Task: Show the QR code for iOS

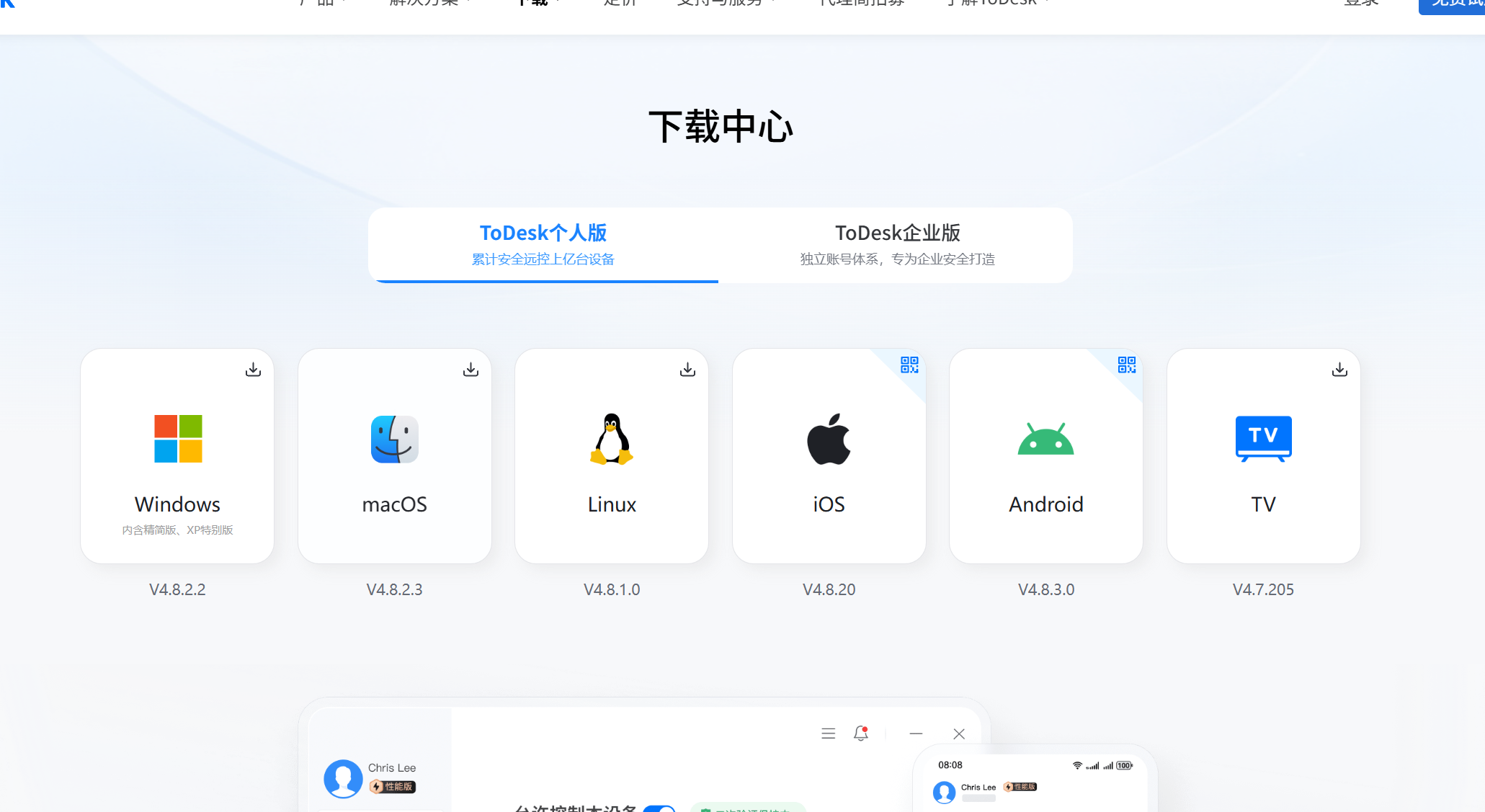Action: [x=909, y=365]
